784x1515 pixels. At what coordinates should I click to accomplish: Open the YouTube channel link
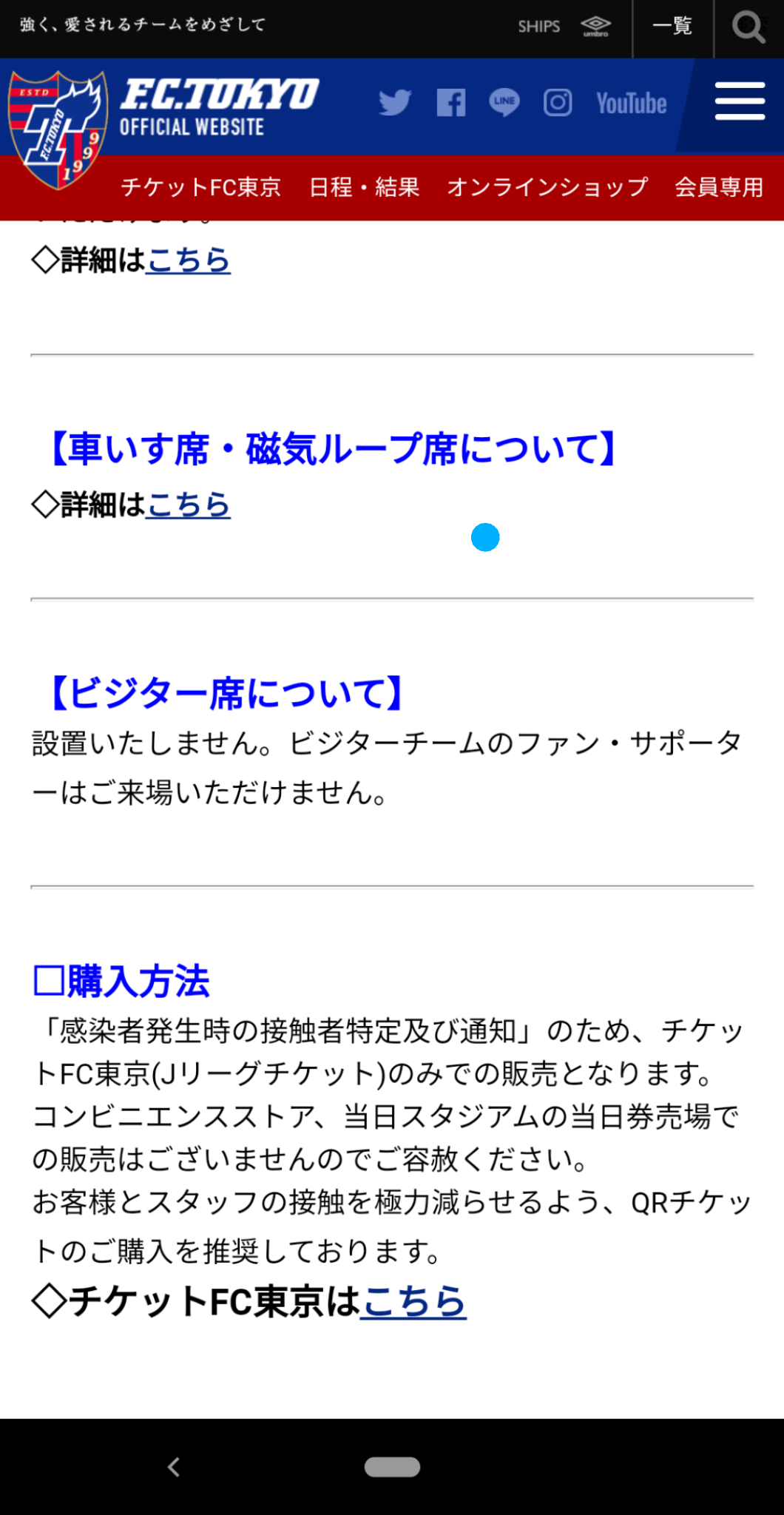point(632,104)
